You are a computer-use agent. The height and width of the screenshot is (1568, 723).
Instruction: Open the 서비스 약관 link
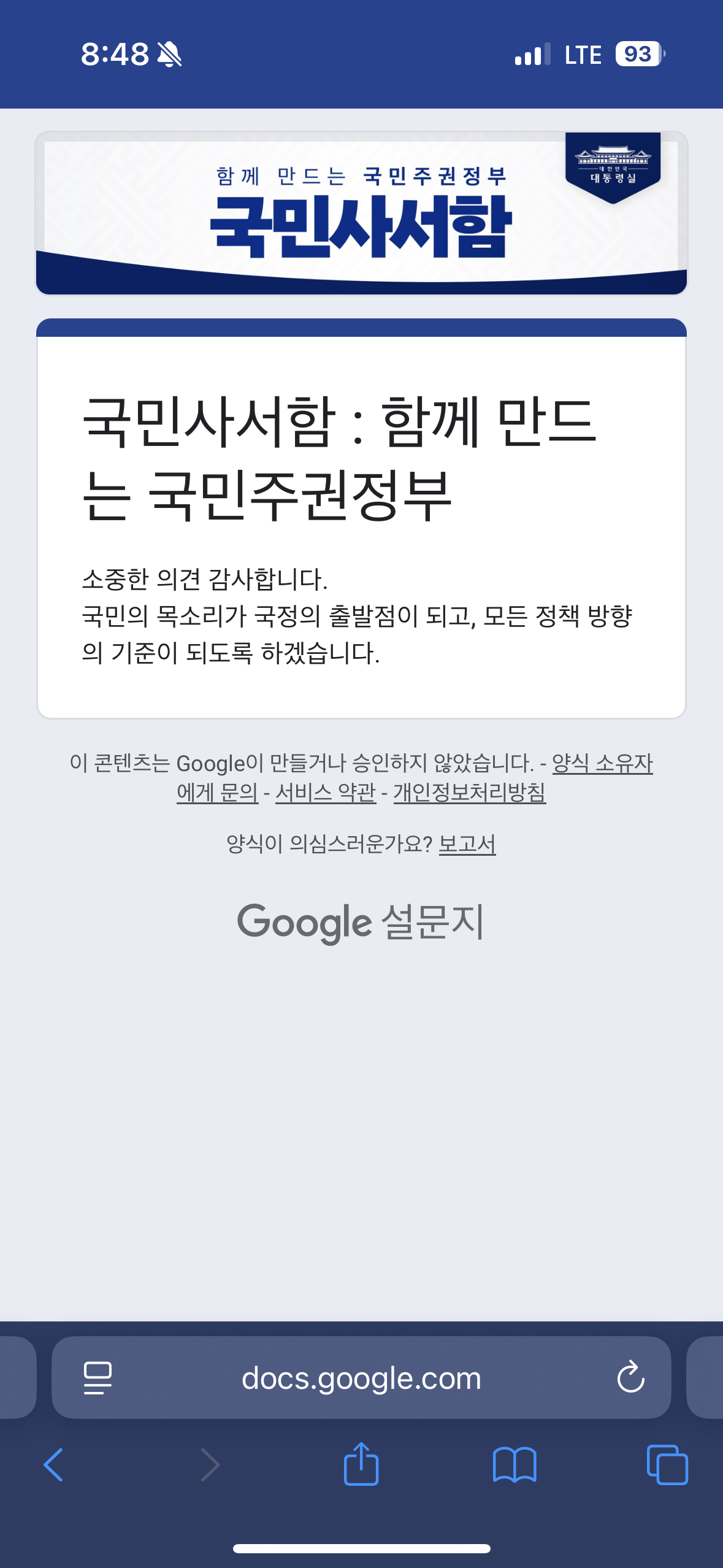325,793
